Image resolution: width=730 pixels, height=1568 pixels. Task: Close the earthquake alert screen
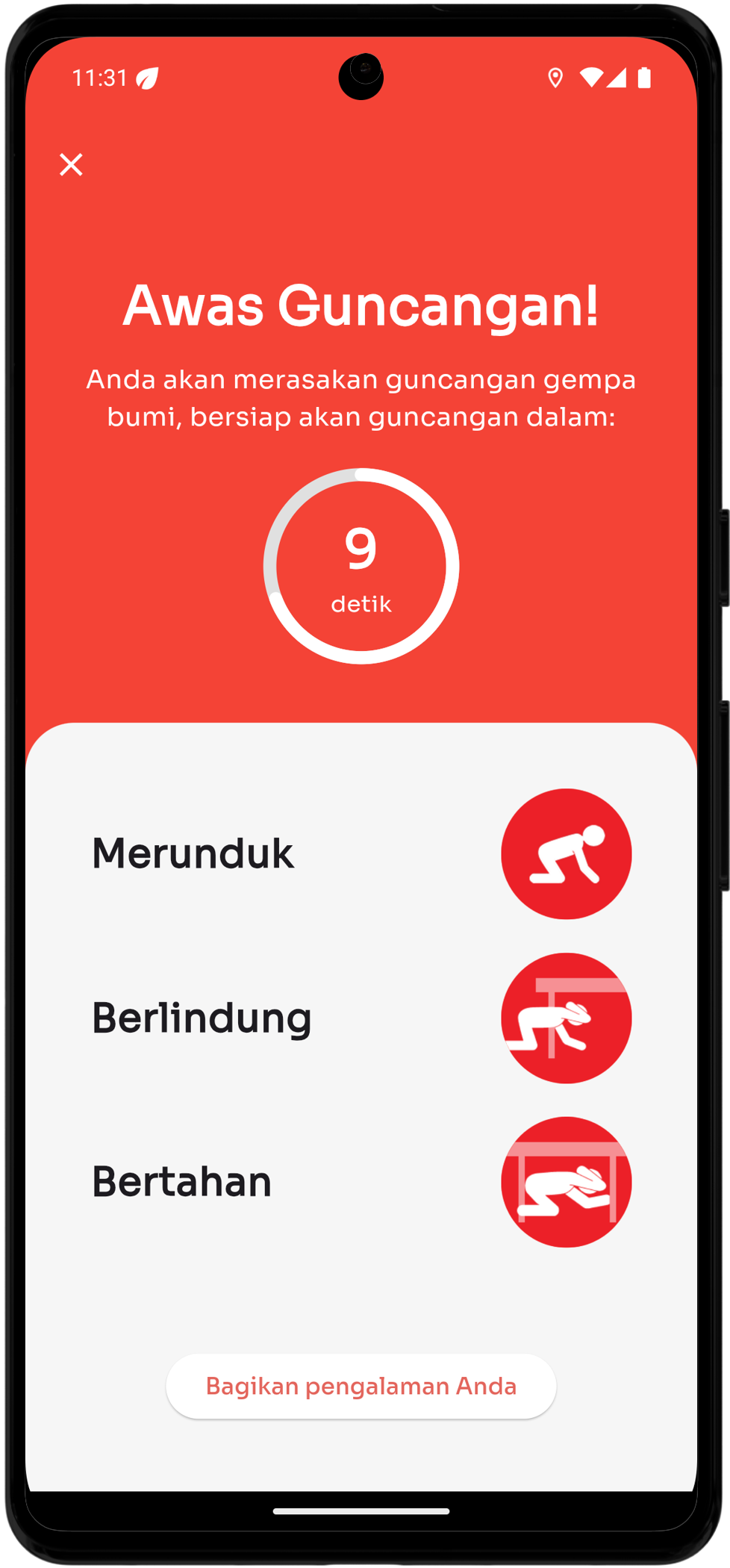pos(71,164)
